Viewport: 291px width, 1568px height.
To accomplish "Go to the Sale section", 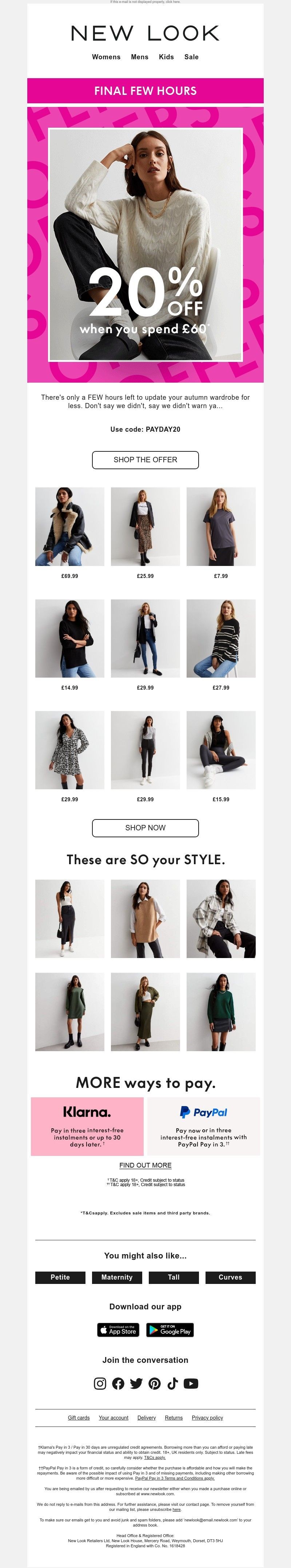I will [191, 57].
